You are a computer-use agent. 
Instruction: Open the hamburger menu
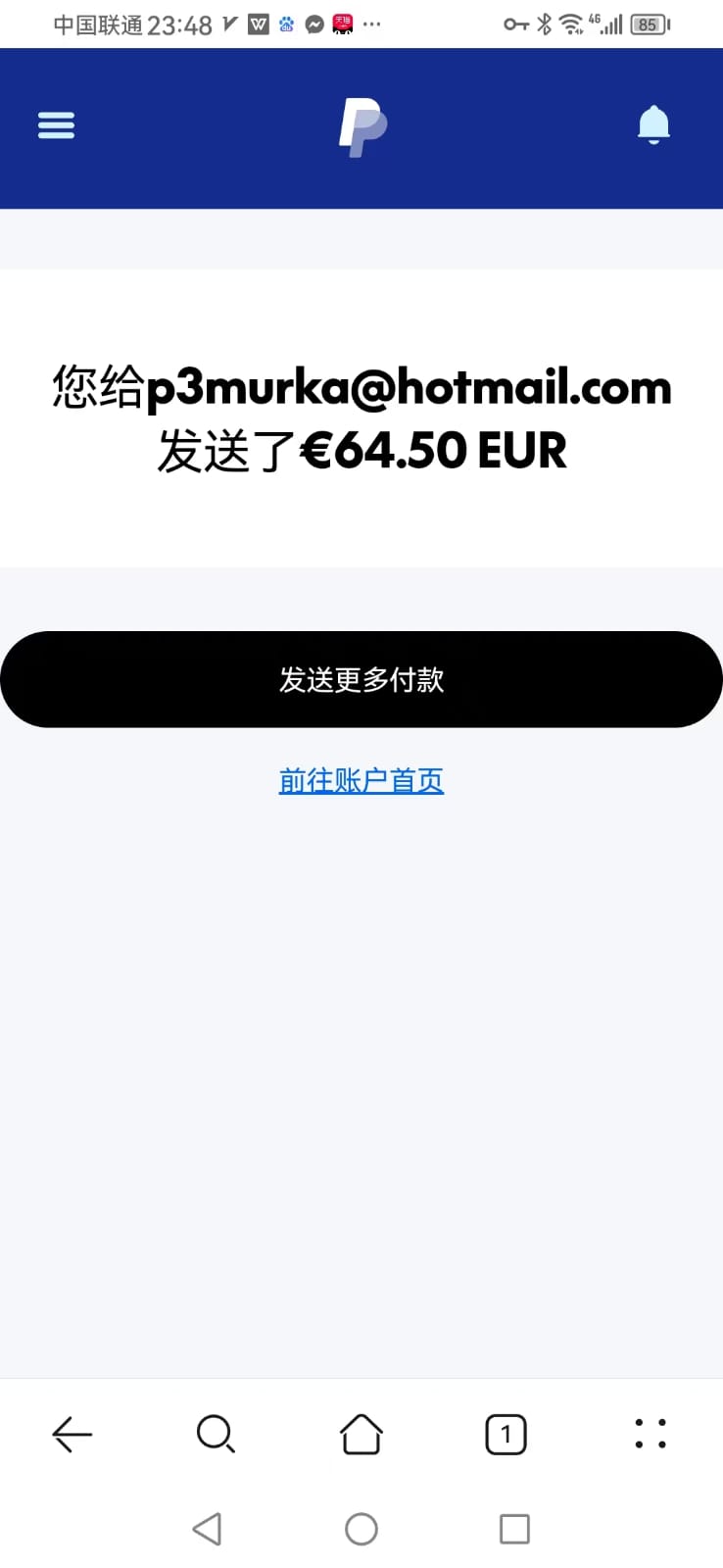coord(56,125)
